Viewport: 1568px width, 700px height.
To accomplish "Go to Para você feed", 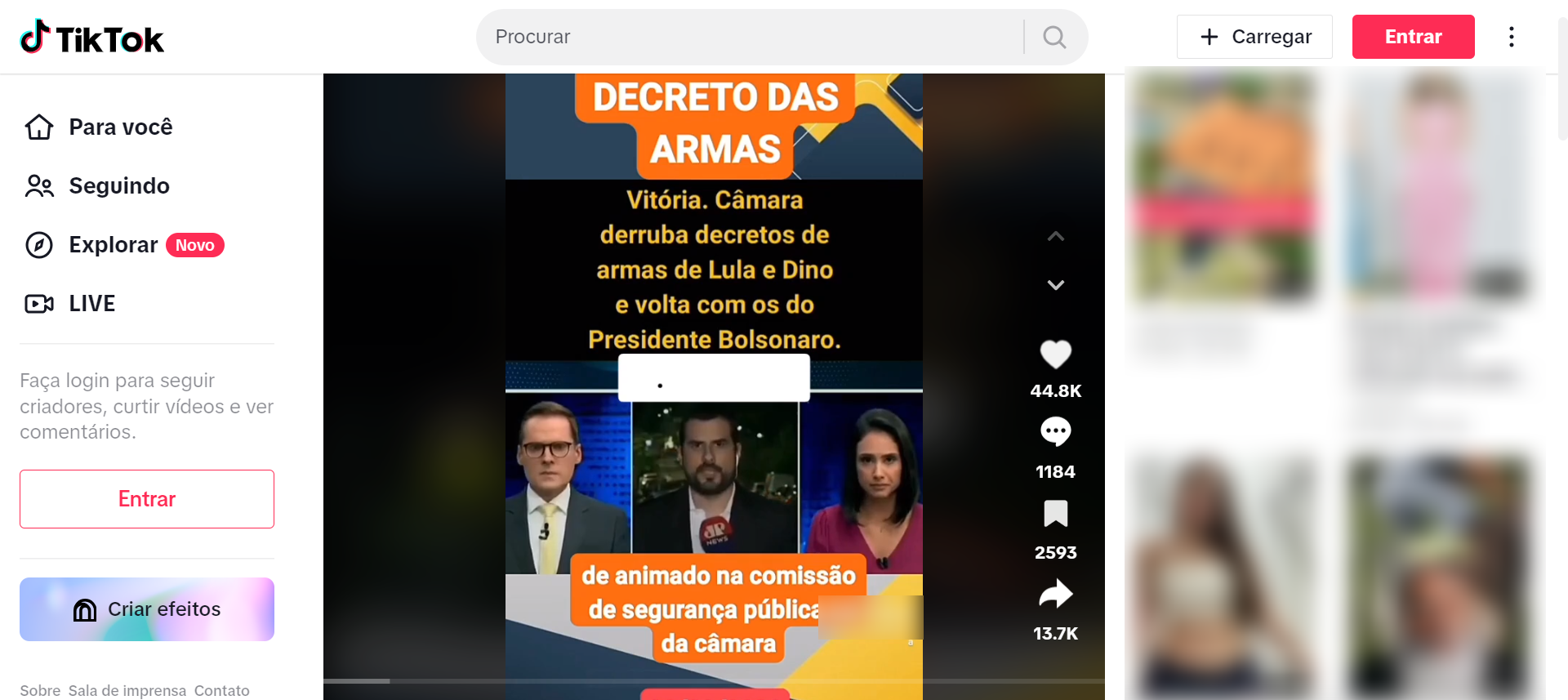I will (x=99, y=127).
